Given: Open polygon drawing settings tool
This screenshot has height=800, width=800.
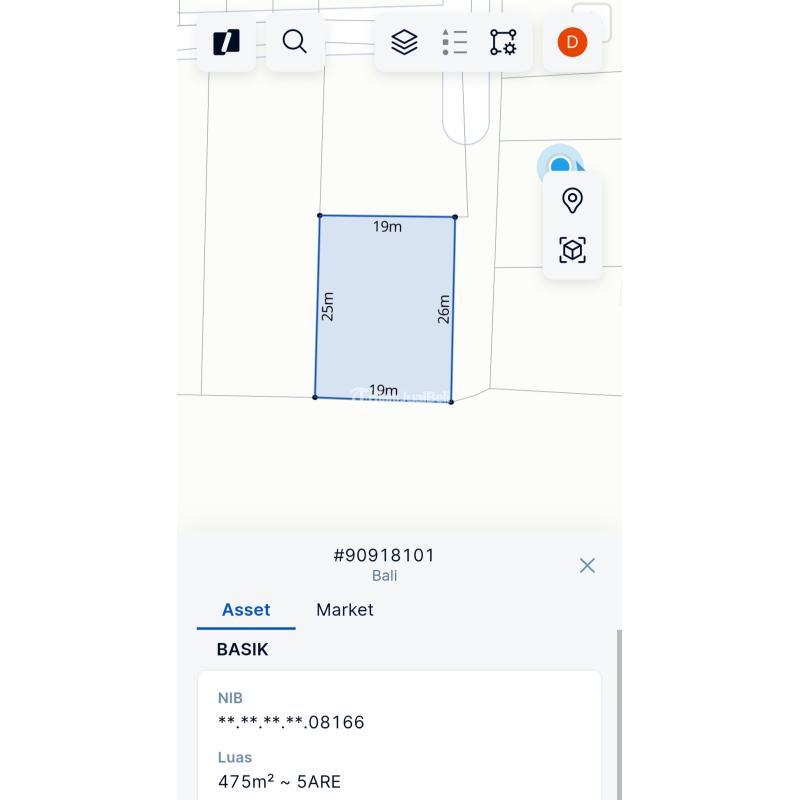Looking at the screenshot, I should 503,42.
